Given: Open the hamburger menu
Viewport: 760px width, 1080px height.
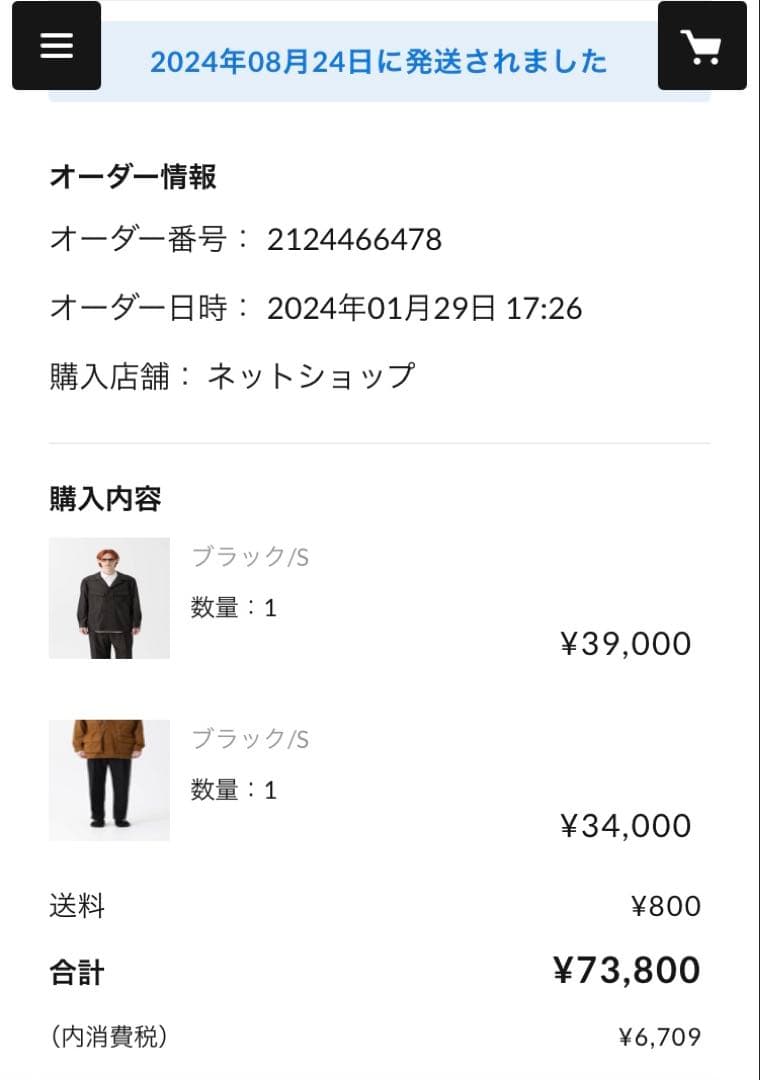Looking at the screenshot, I should tap(56, 46).
